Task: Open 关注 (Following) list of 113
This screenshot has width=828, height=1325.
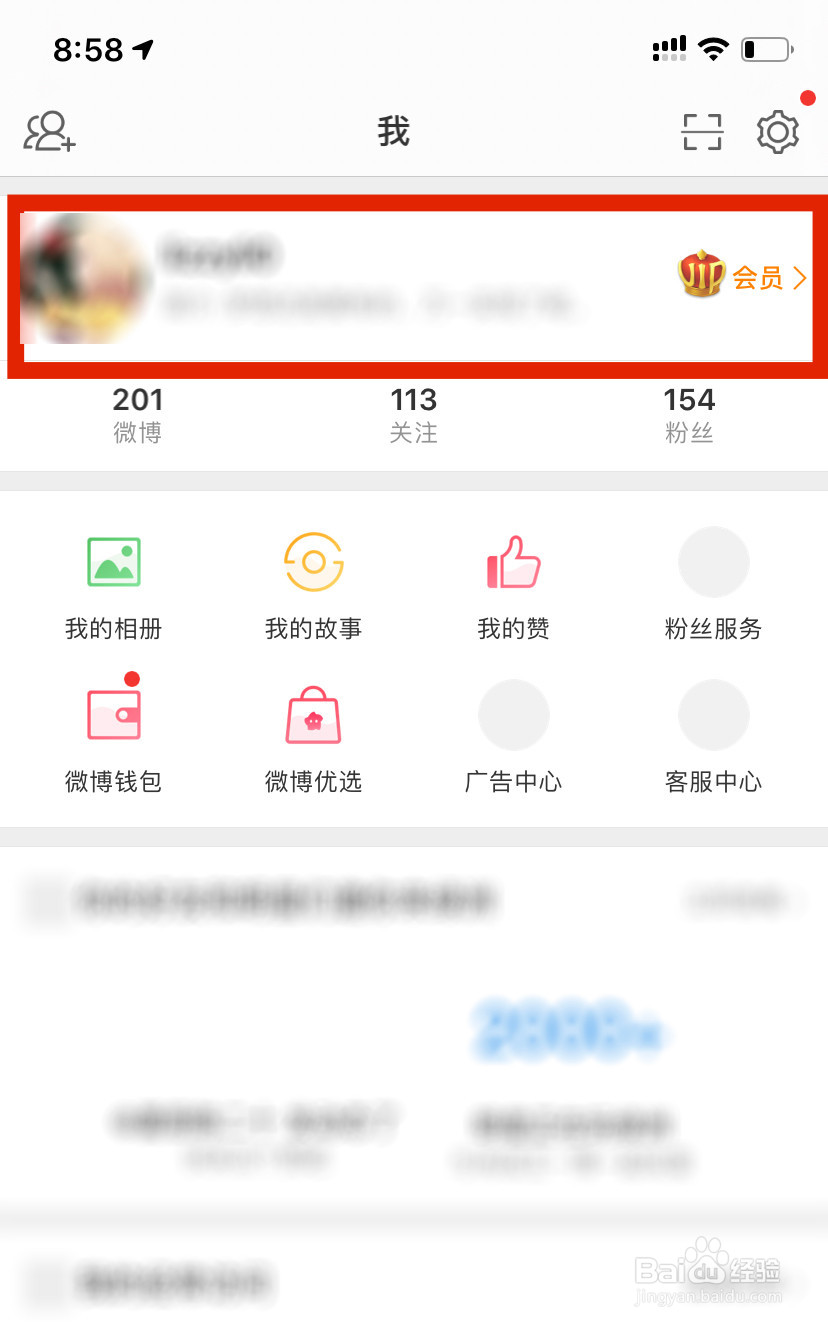Action: tap(413, 412)
